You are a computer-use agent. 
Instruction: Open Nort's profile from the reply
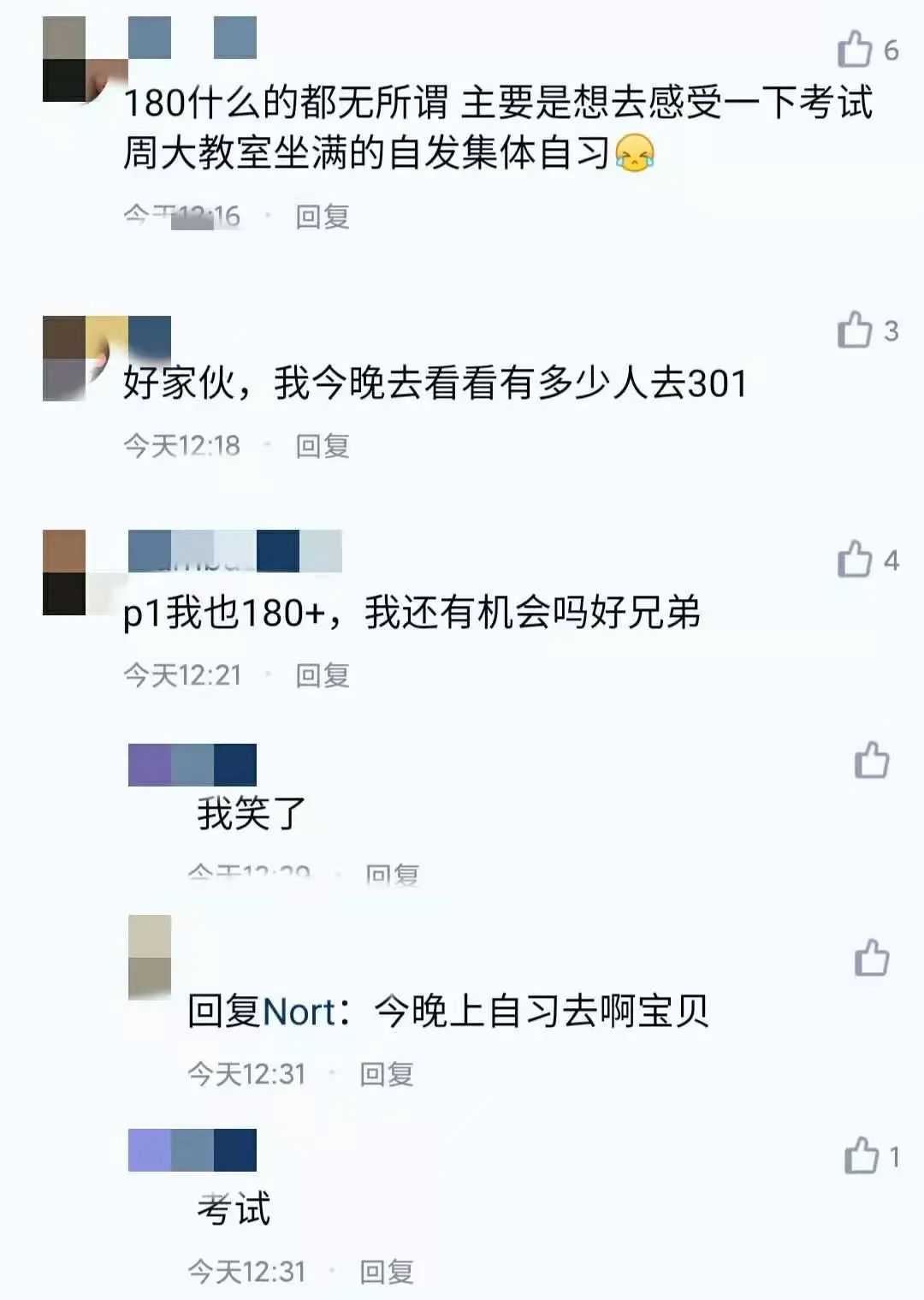point(298,1012)
